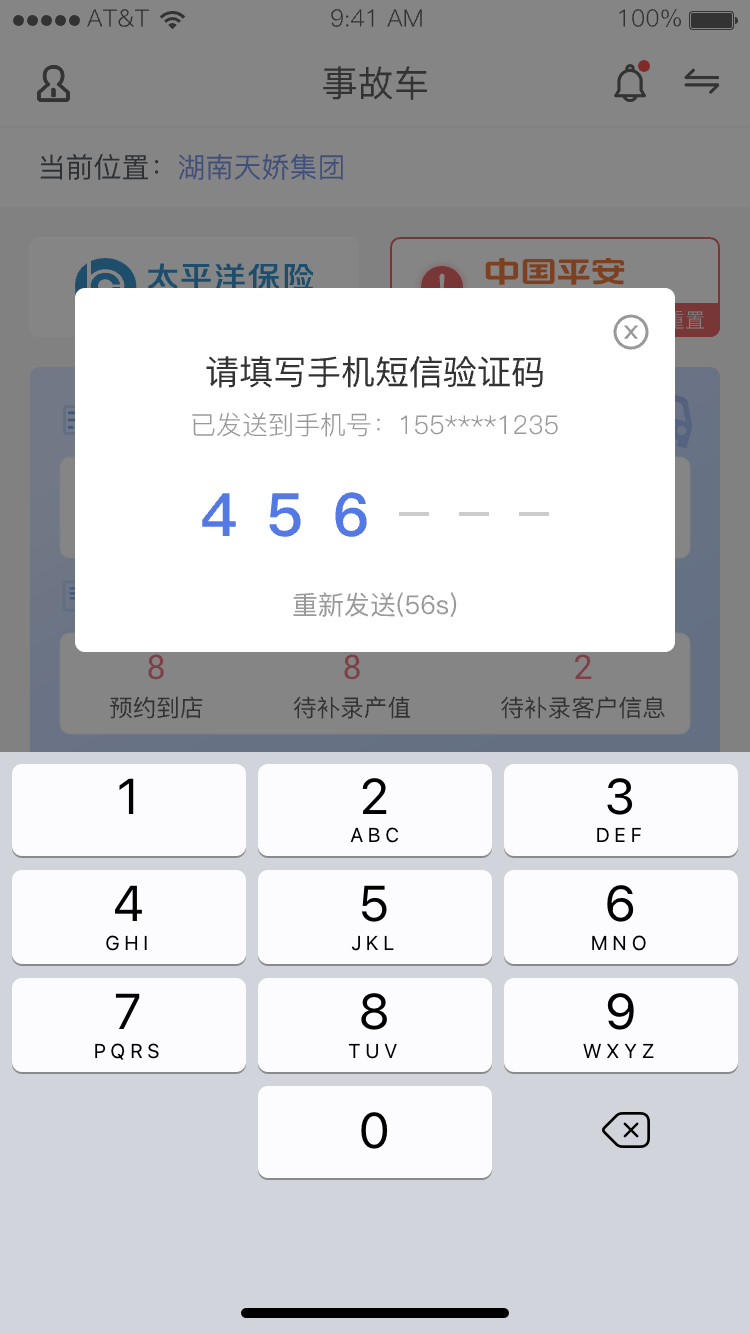This screenshot has width=750, height=1334.
Task: Delete the last digit with backspace
Action: (x=626, y=1131)
